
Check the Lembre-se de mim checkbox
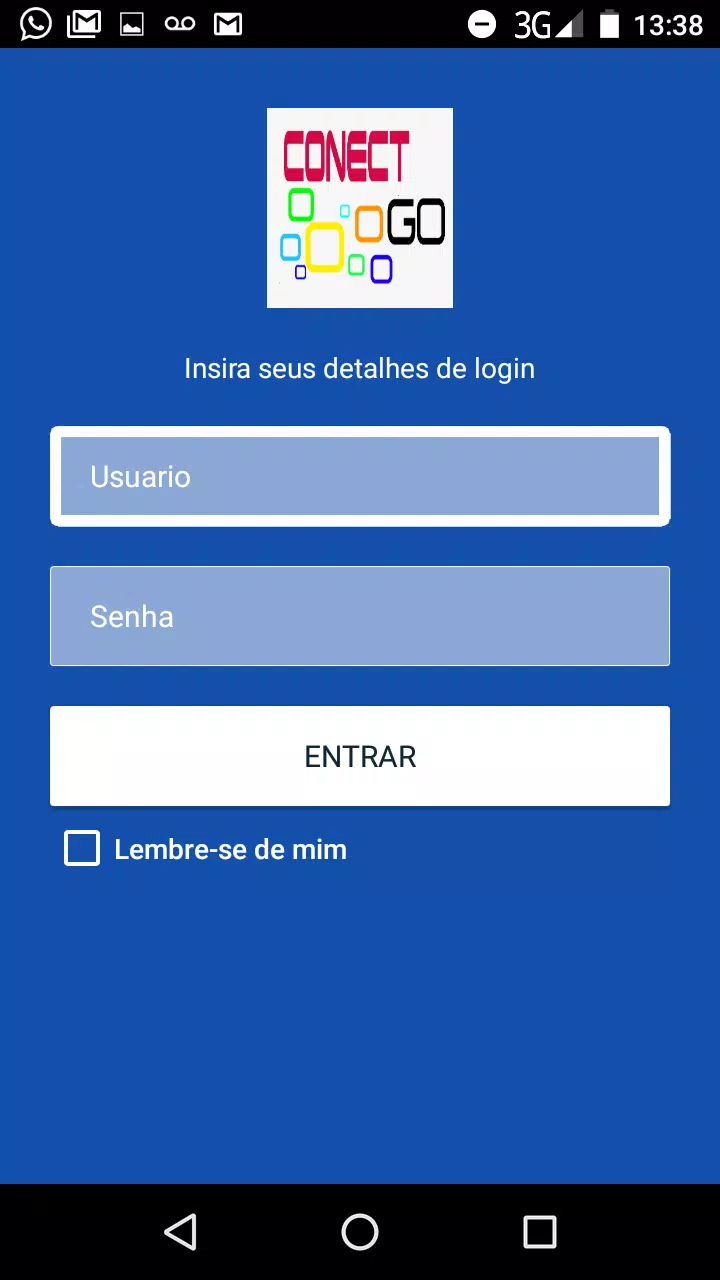click(x=82, y=848)
